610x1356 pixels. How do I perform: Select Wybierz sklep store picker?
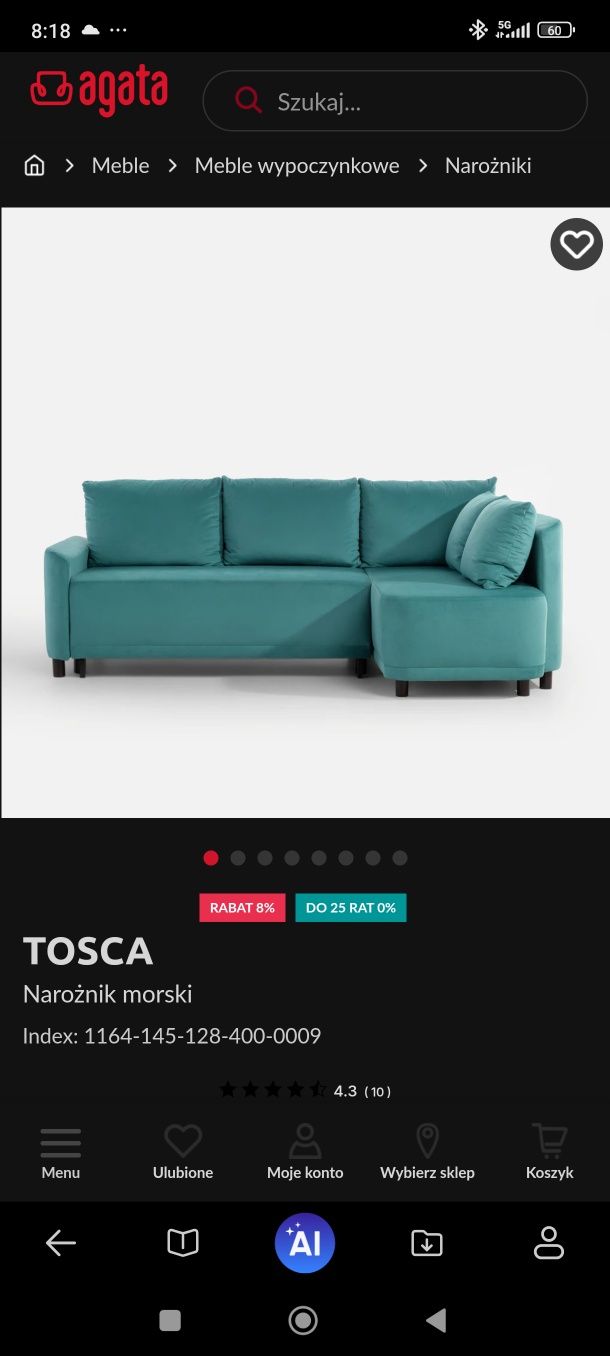[427, 1152]
